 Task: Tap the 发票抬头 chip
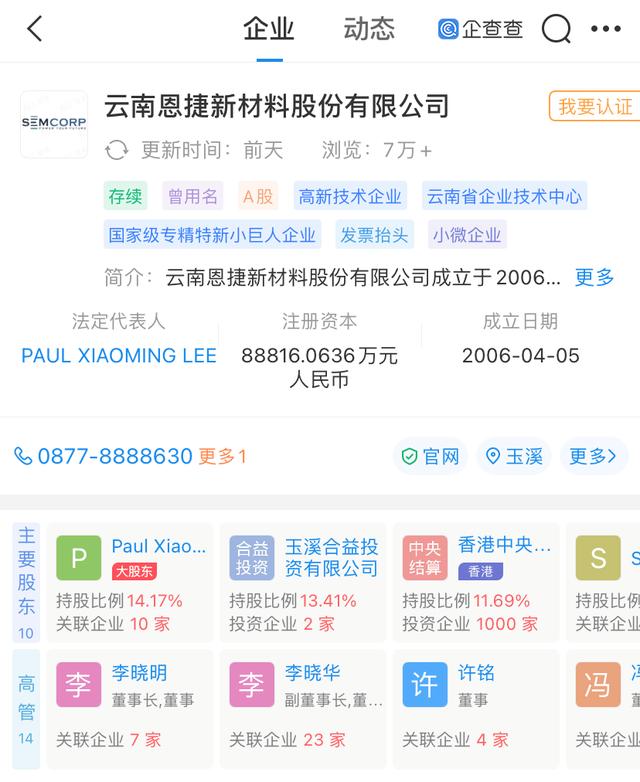click(373, 235)
